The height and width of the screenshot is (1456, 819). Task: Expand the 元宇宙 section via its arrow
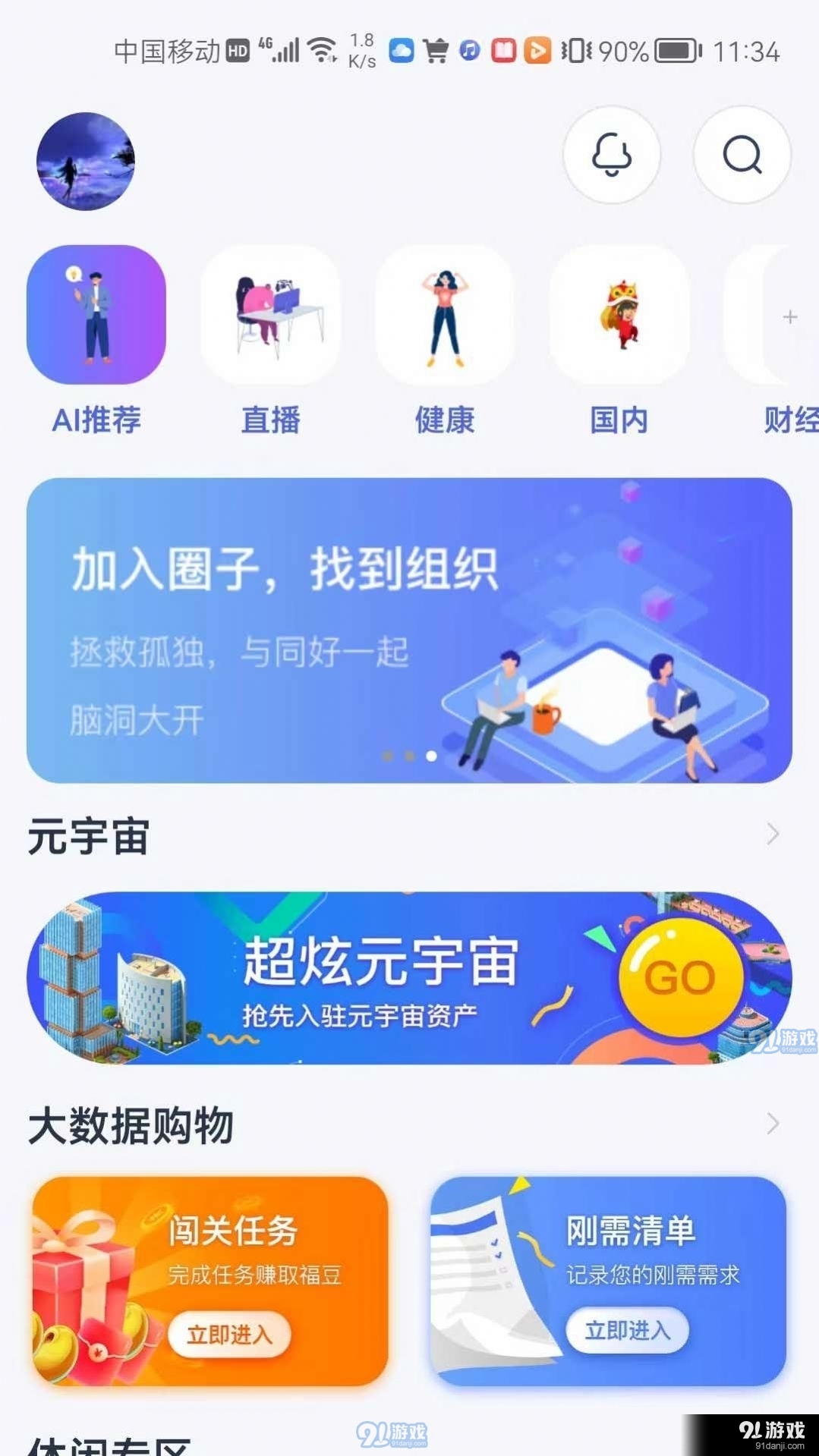[x=774, y=835]
